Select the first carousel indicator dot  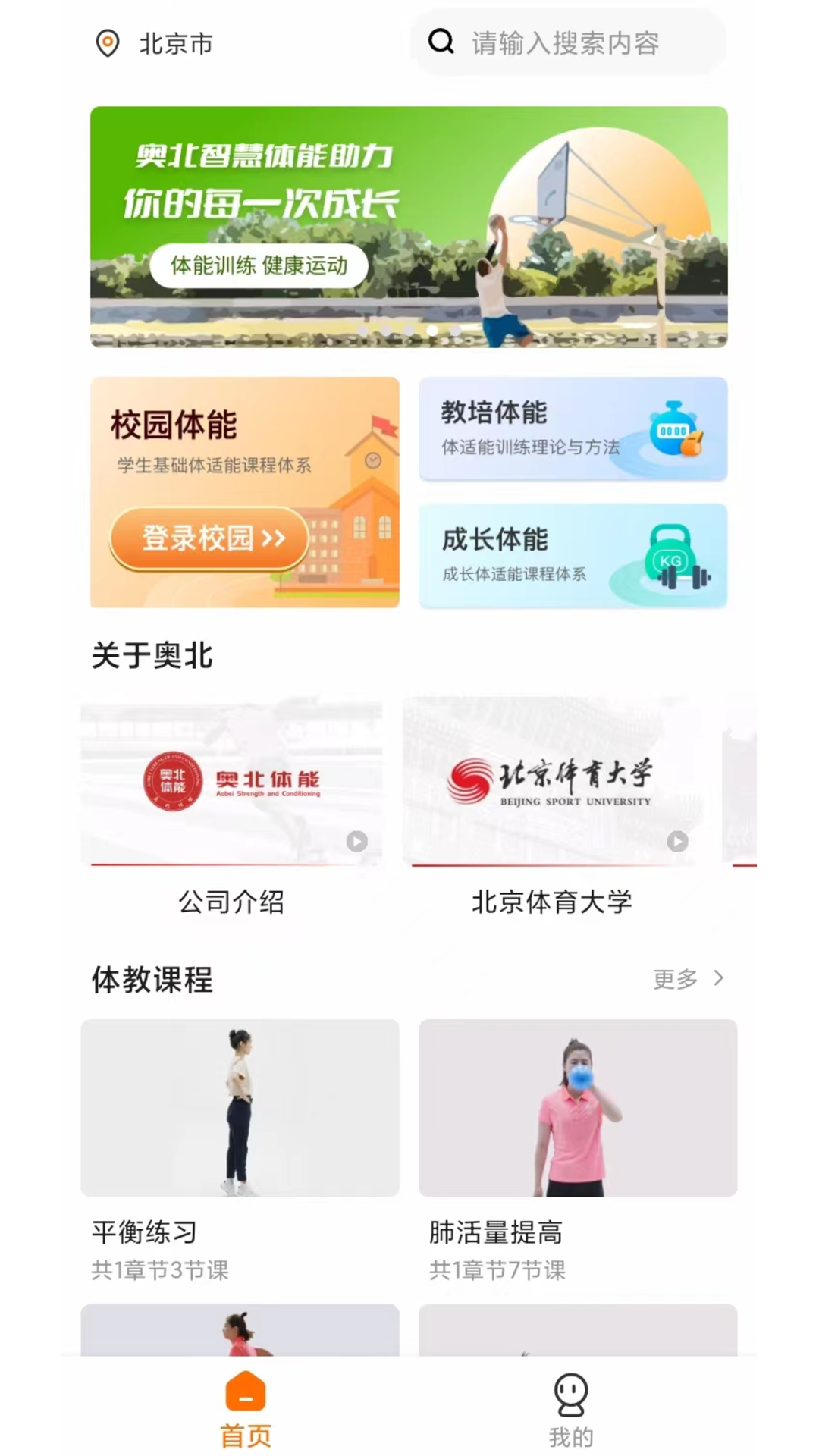pos(362,331)
